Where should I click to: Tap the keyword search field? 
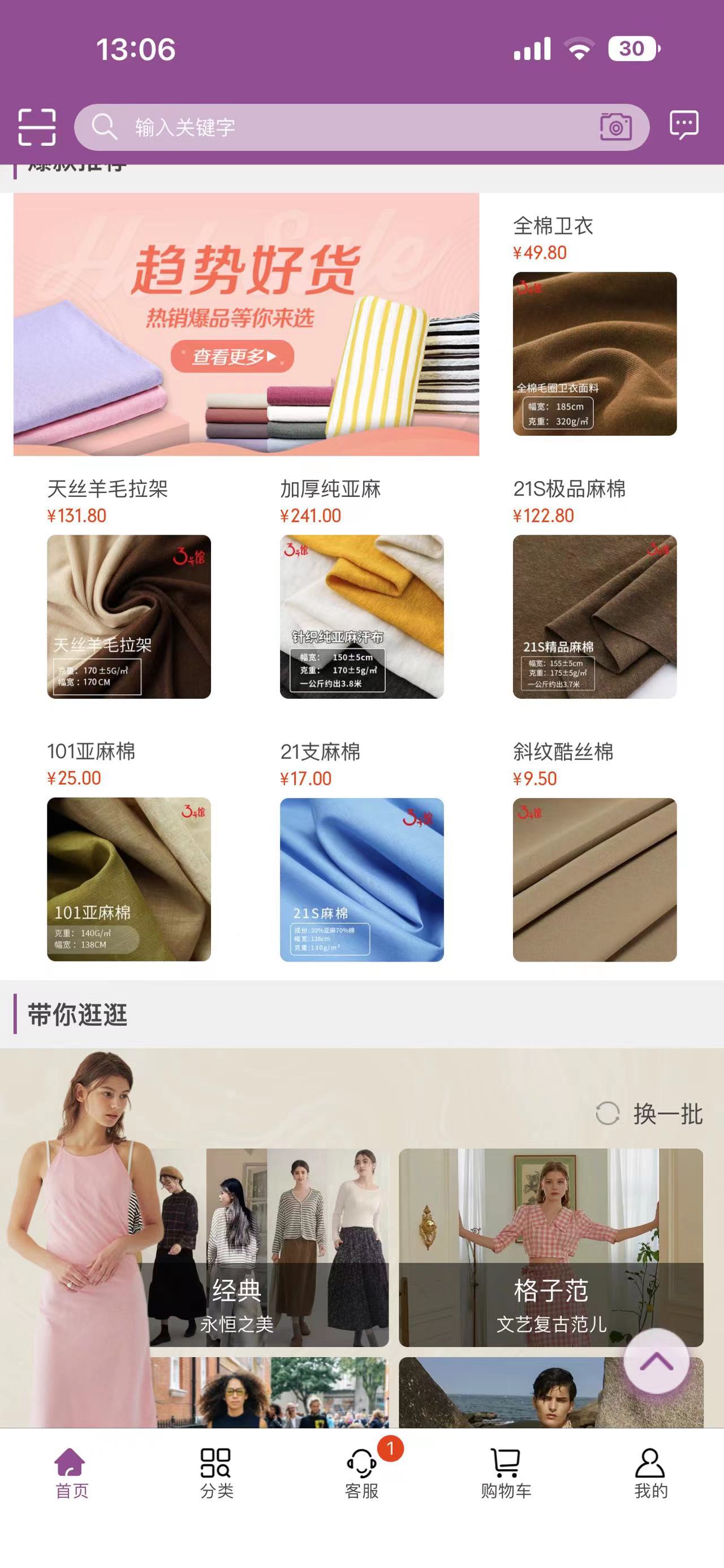(x=341, y=127)
